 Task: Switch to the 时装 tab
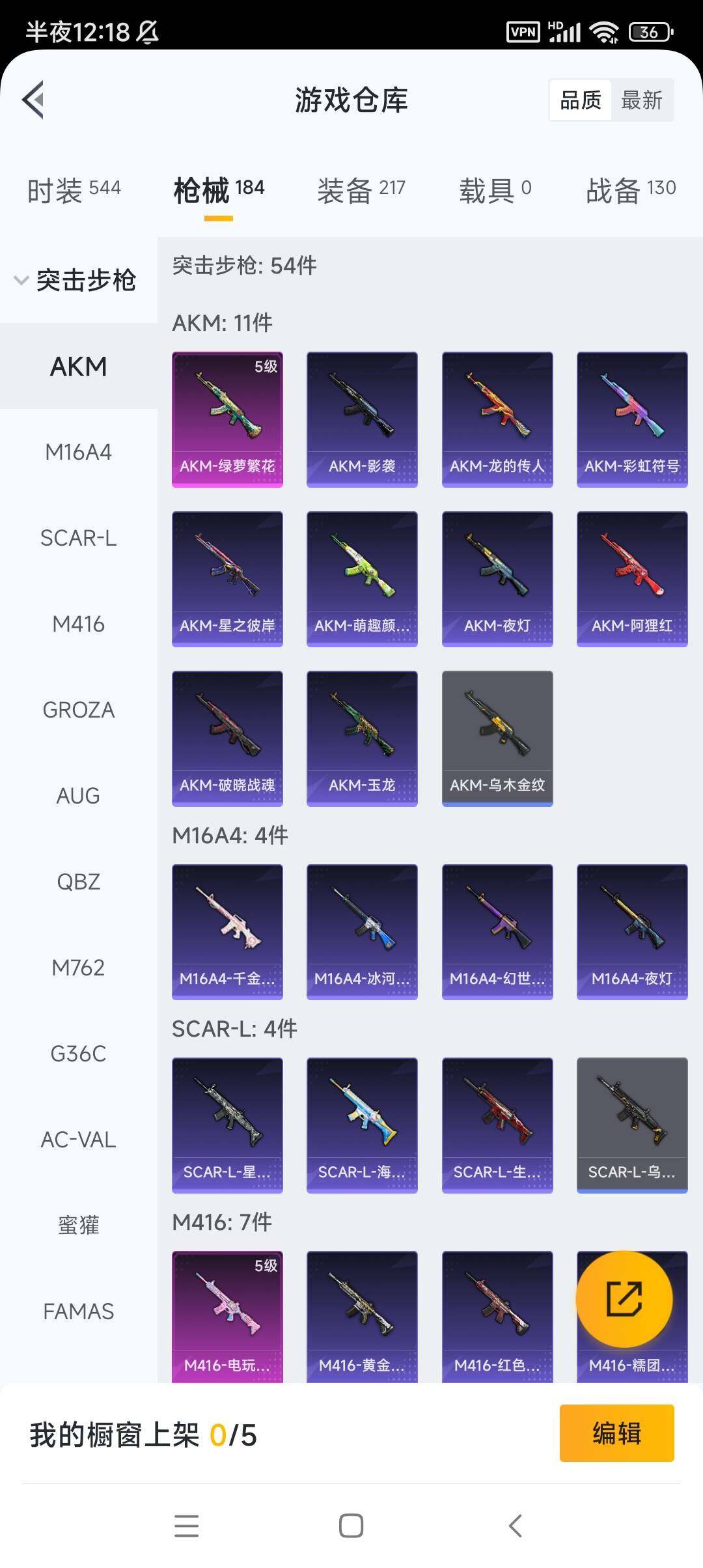[x=74, y=190]
